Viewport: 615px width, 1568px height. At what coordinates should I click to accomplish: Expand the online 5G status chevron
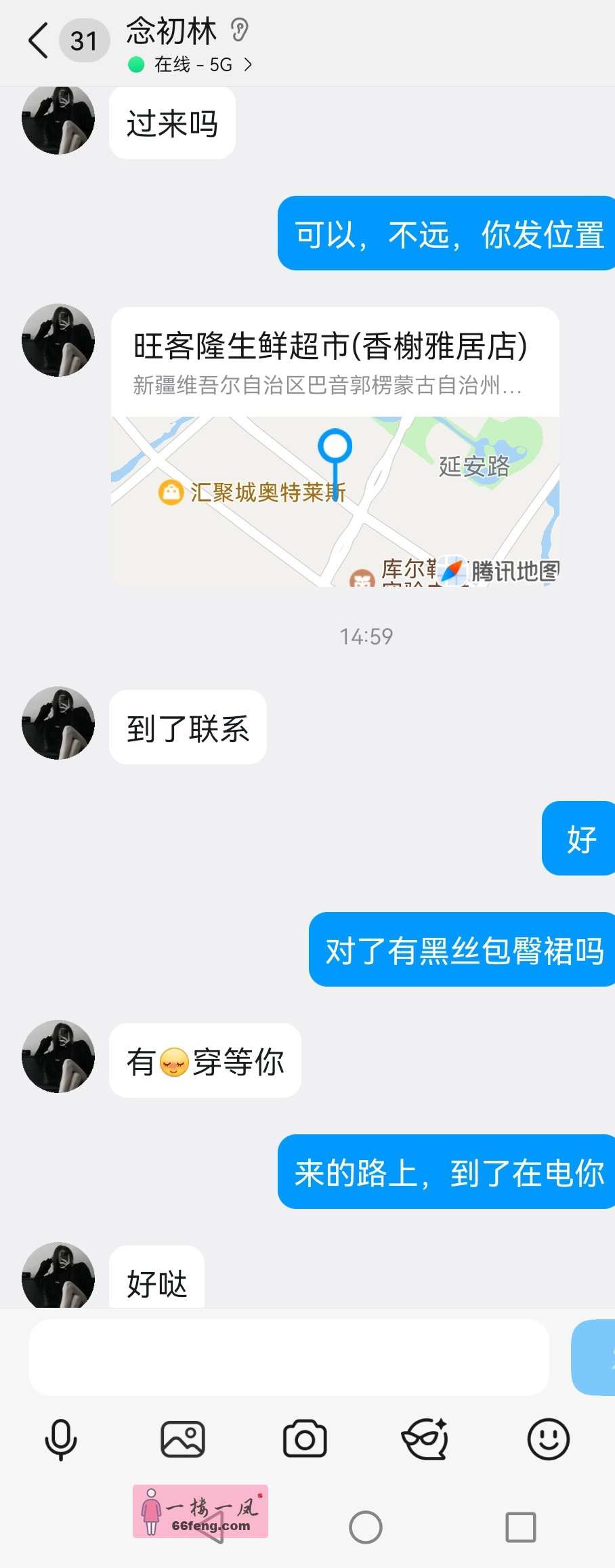click(x=249, y=64)
